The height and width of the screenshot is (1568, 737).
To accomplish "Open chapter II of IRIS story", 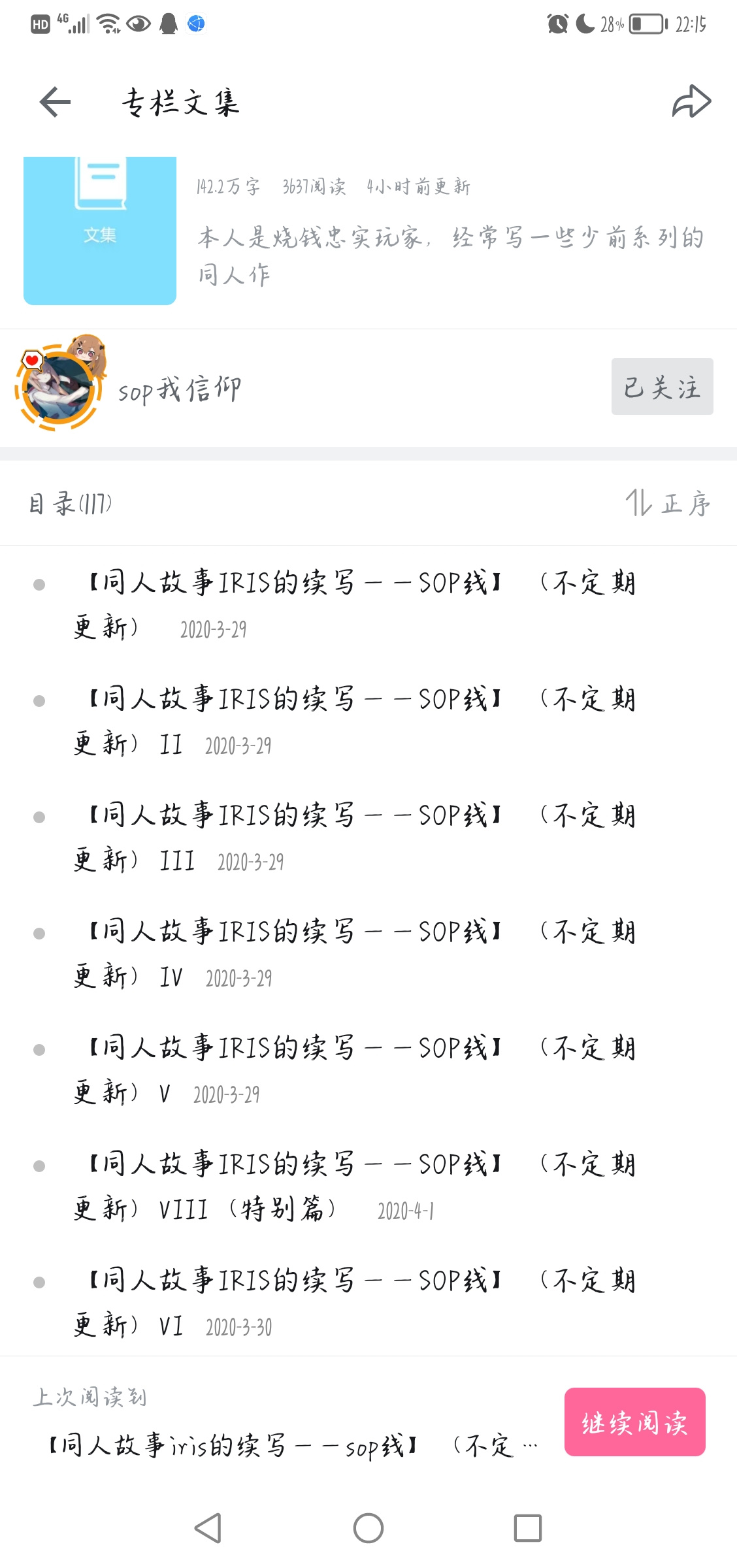I will click(x=368, y=721).
